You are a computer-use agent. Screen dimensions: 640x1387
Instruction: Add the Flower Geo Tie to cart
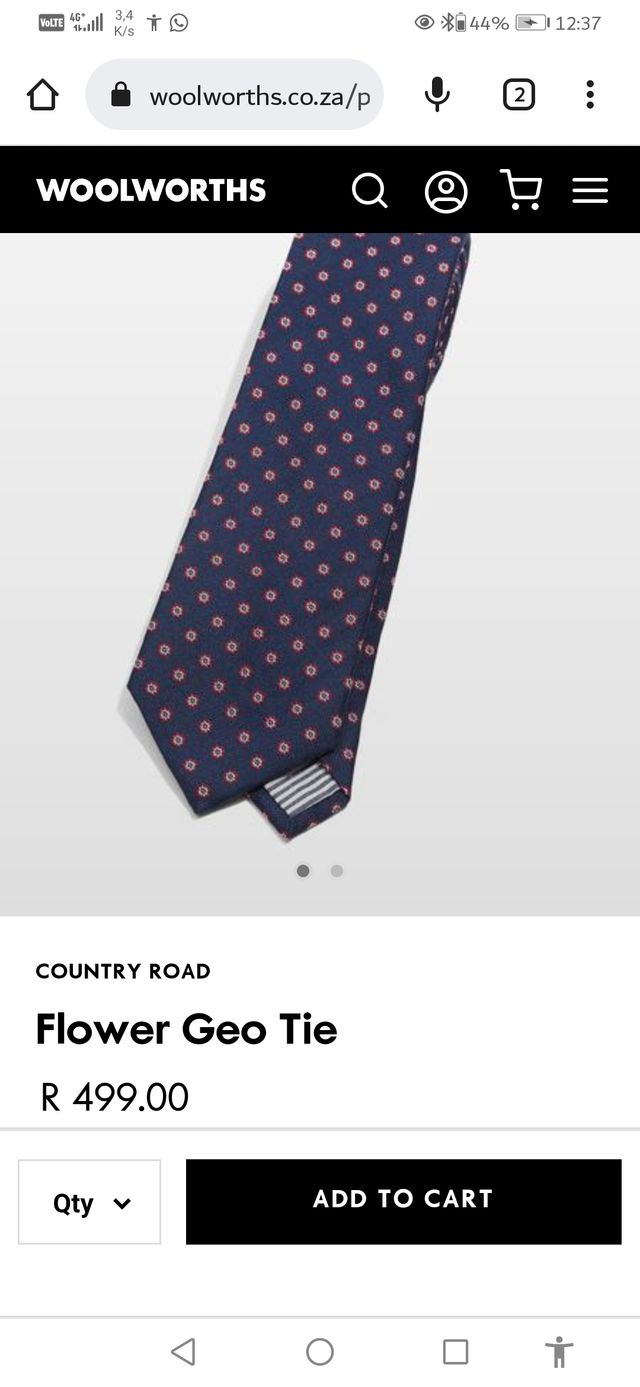point(403,1201)
